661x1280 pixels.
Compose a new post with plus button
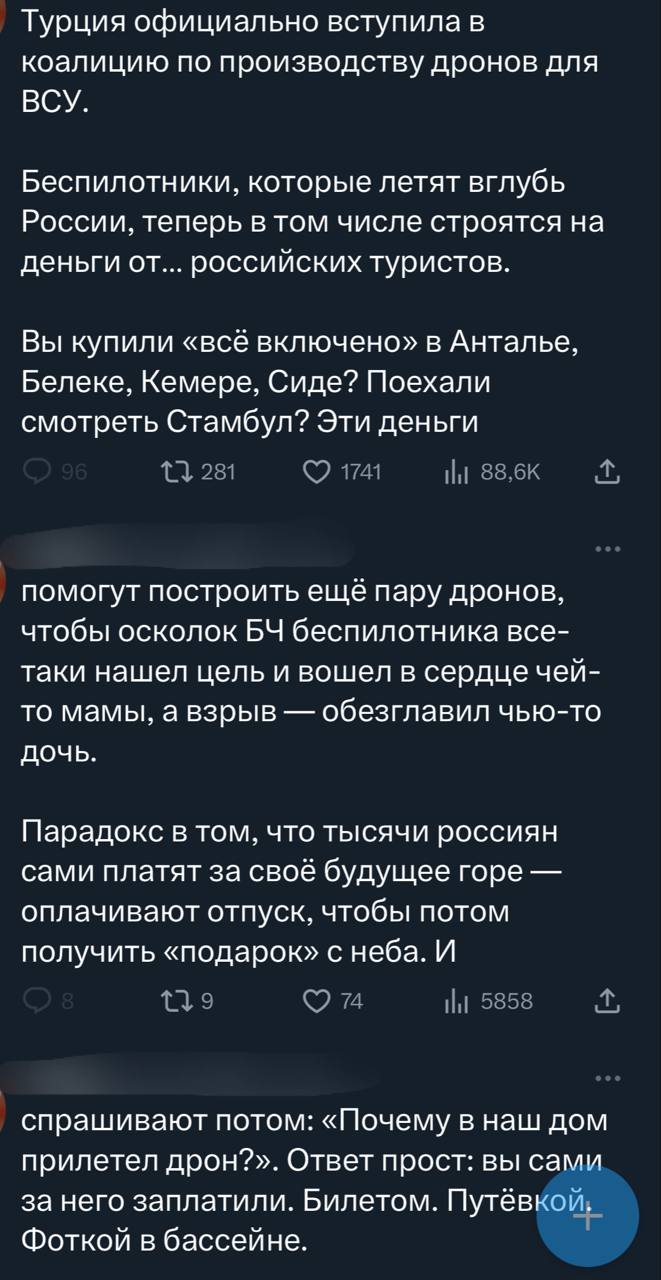(587, 1217)
